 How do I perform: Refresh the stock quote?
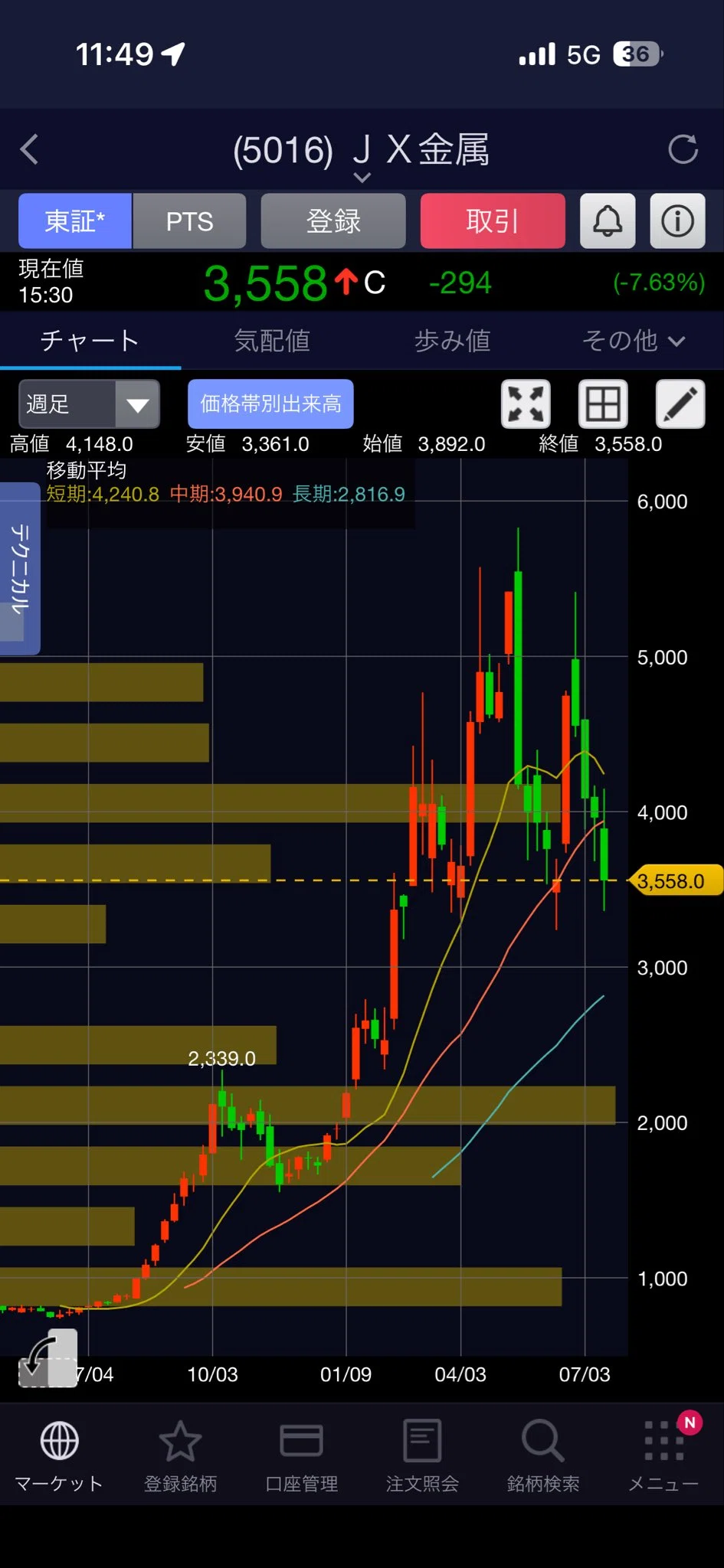click(x=683, y=149)
